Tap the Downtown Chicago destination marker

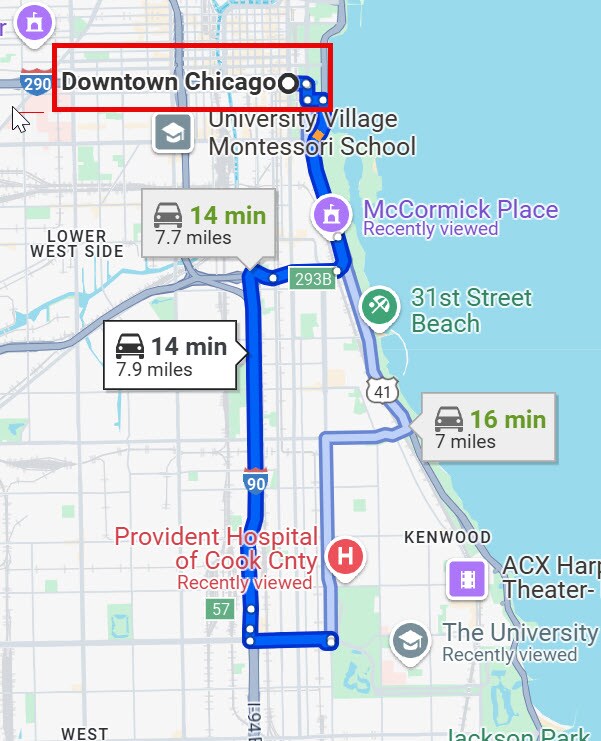[x=288, y=83]
